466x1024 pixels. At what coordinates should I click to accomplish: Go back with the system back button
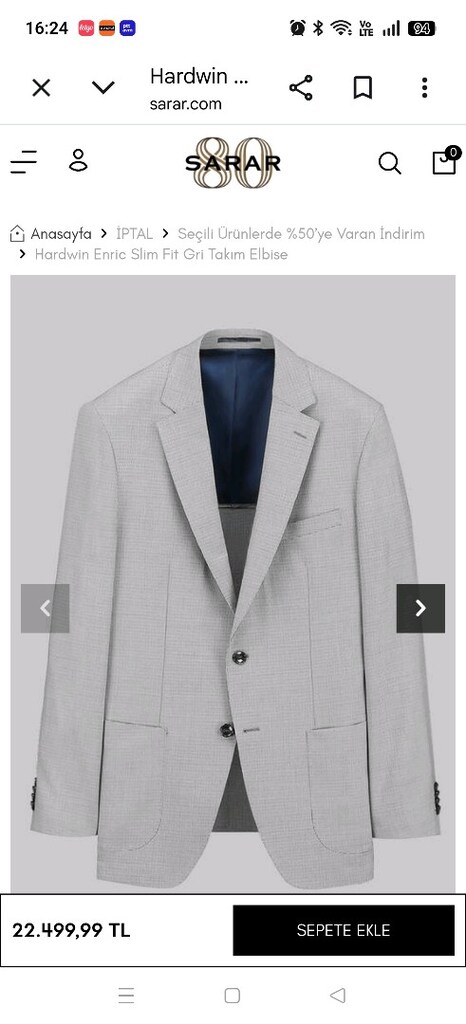(337, 995)
